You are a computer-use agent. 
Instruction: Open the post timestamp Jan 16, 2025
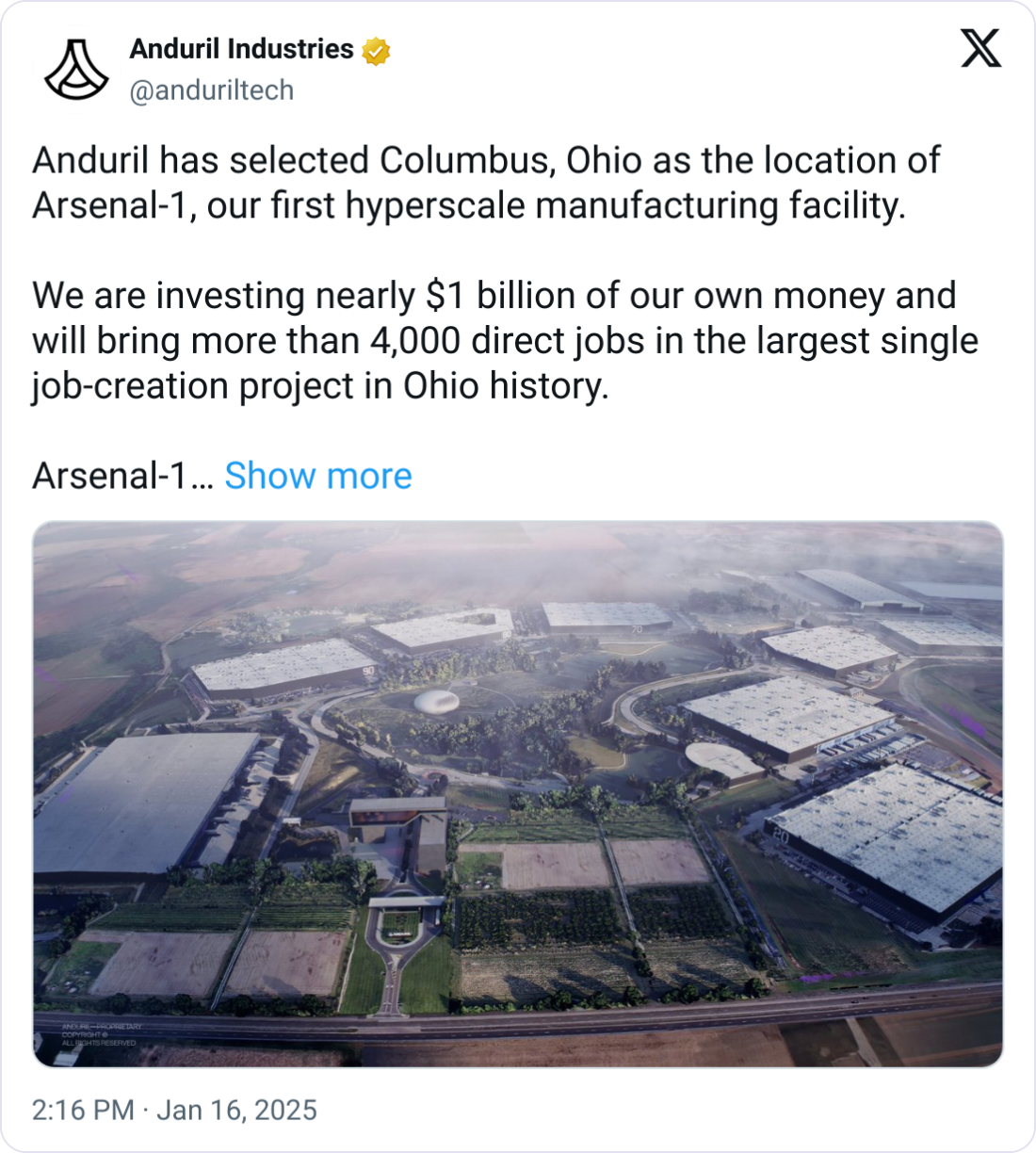pyautogui.click(x=174, y=1110)
